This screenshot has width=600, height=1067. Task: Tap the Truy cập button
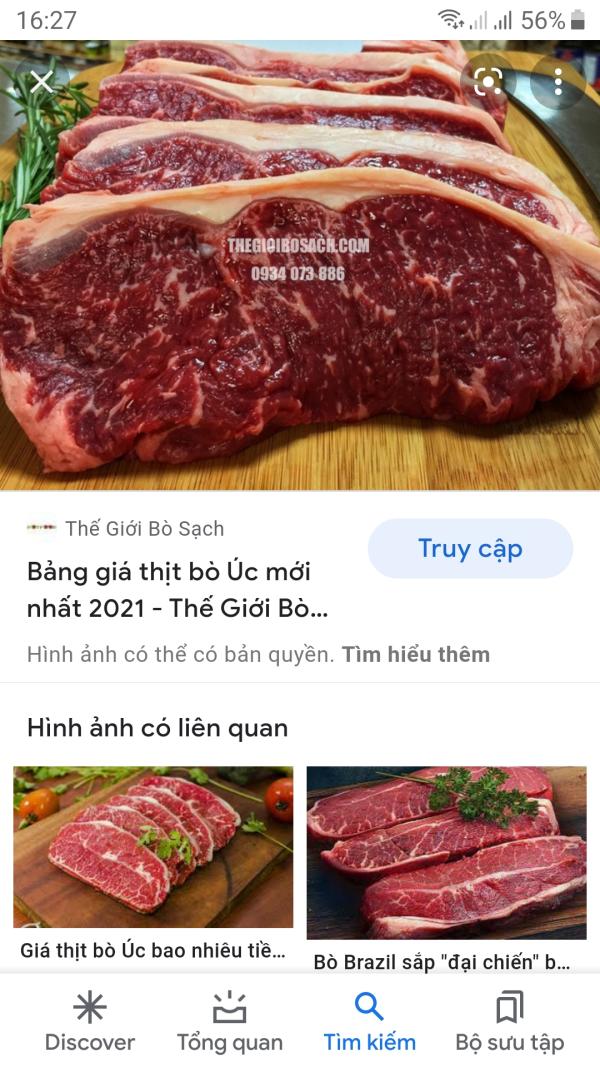click(470, 549)
